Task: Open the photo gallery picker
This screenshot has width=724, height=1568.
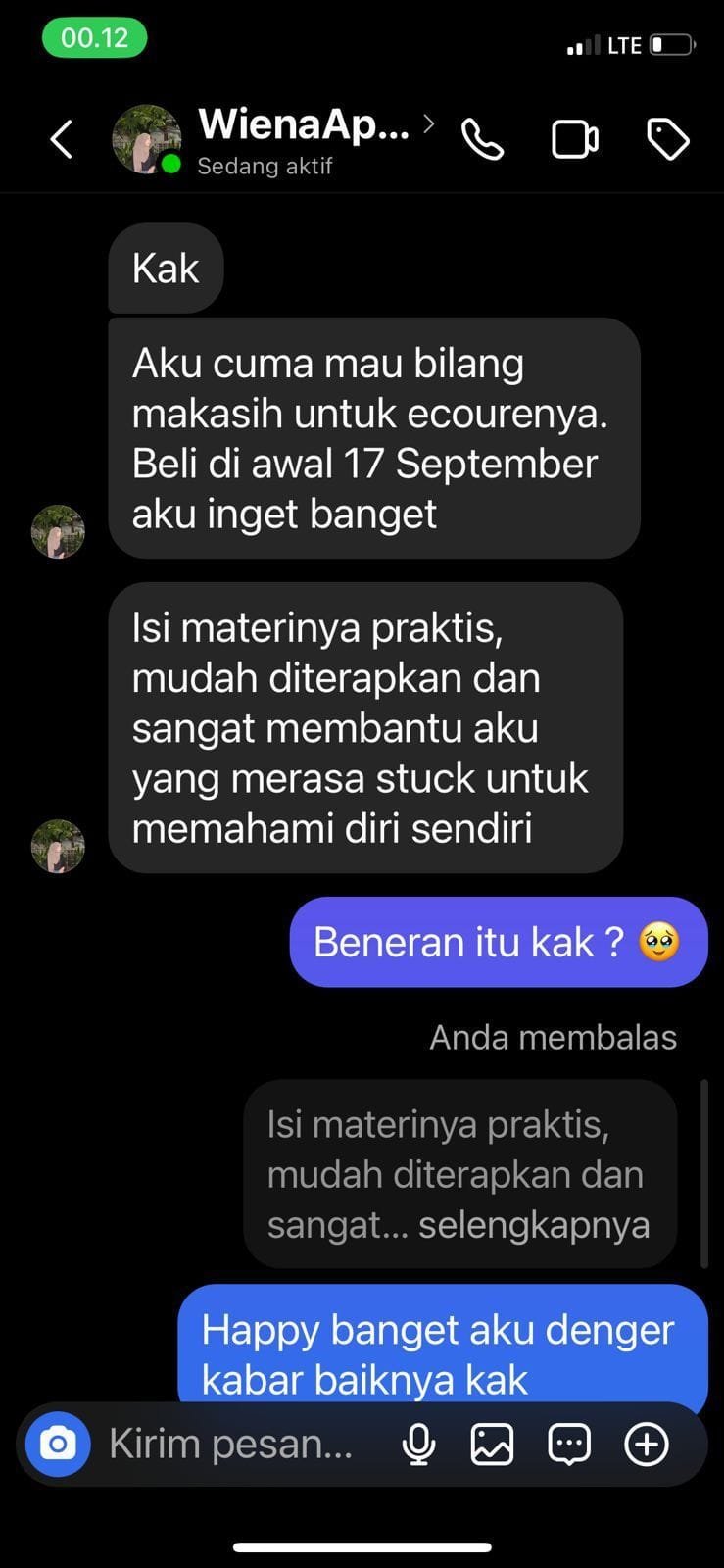Action: pyautogui.click(x=492, y=1444)
